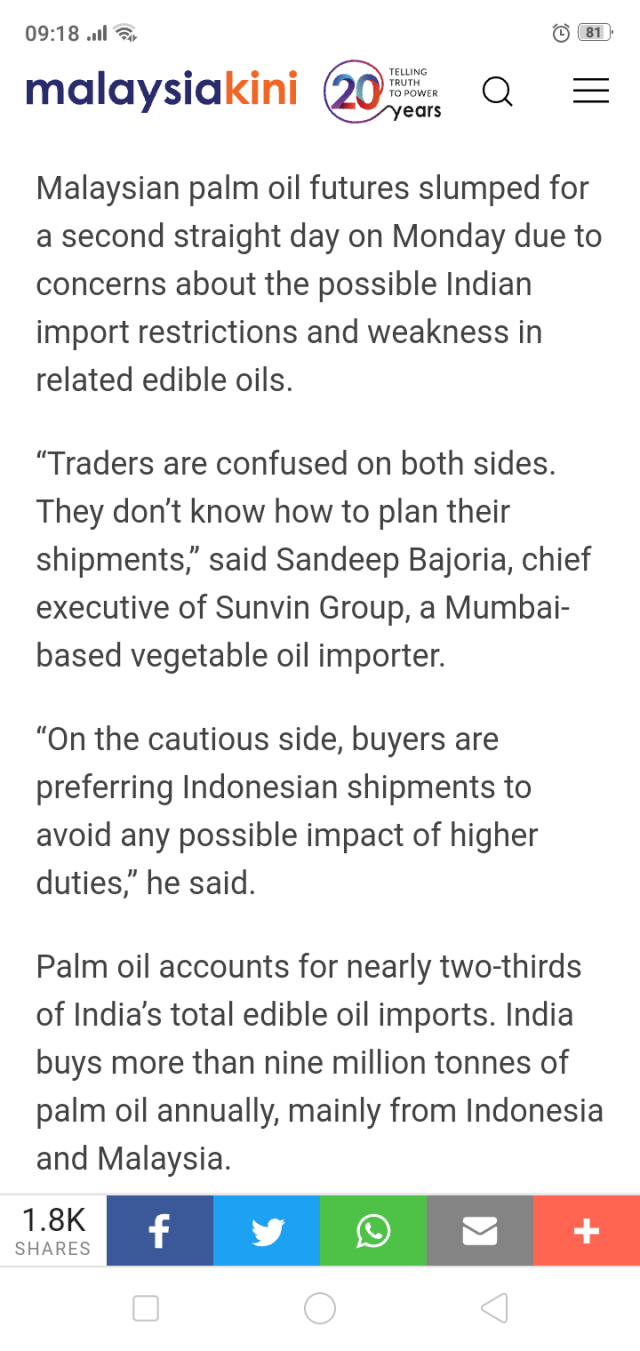Viewport: 640px width, 1351px height.
Task: Show more sharing options
Action: tap(586, 1231)
